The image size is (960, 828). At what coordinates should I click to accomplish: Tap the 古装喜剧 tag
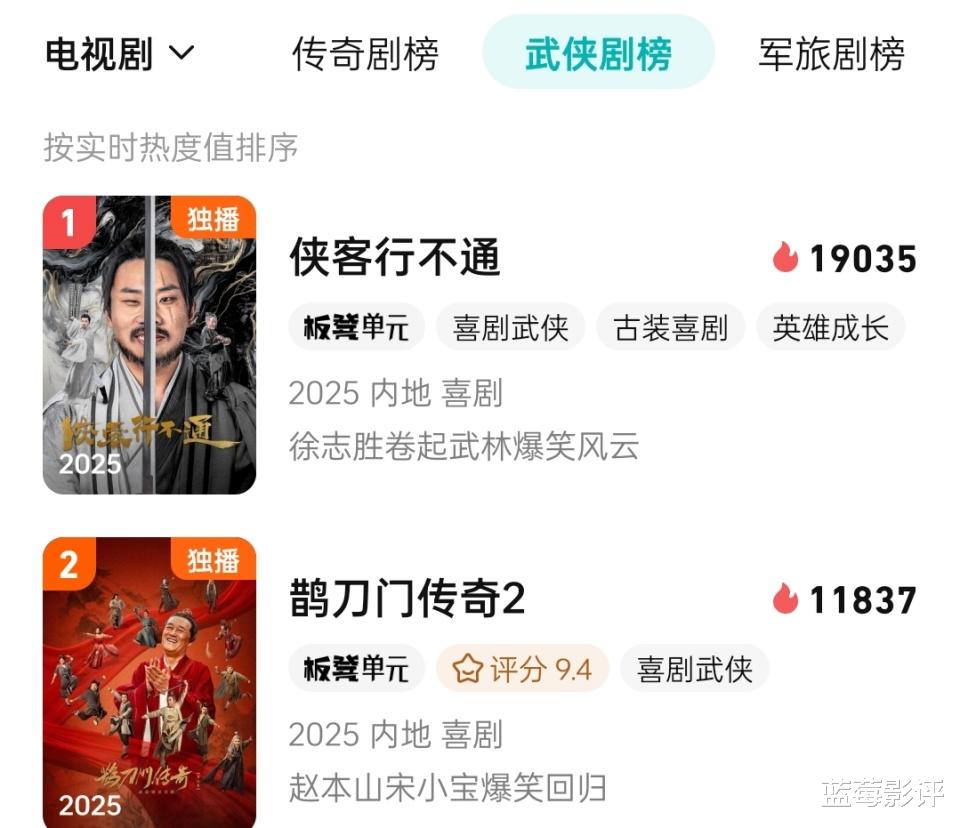[x=670, y=327]
